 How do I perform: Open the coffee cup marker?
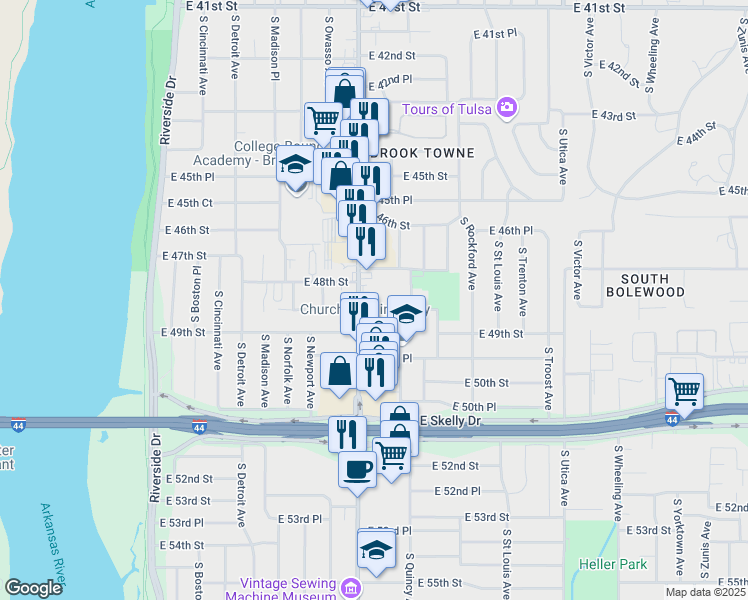click(357, 471)
